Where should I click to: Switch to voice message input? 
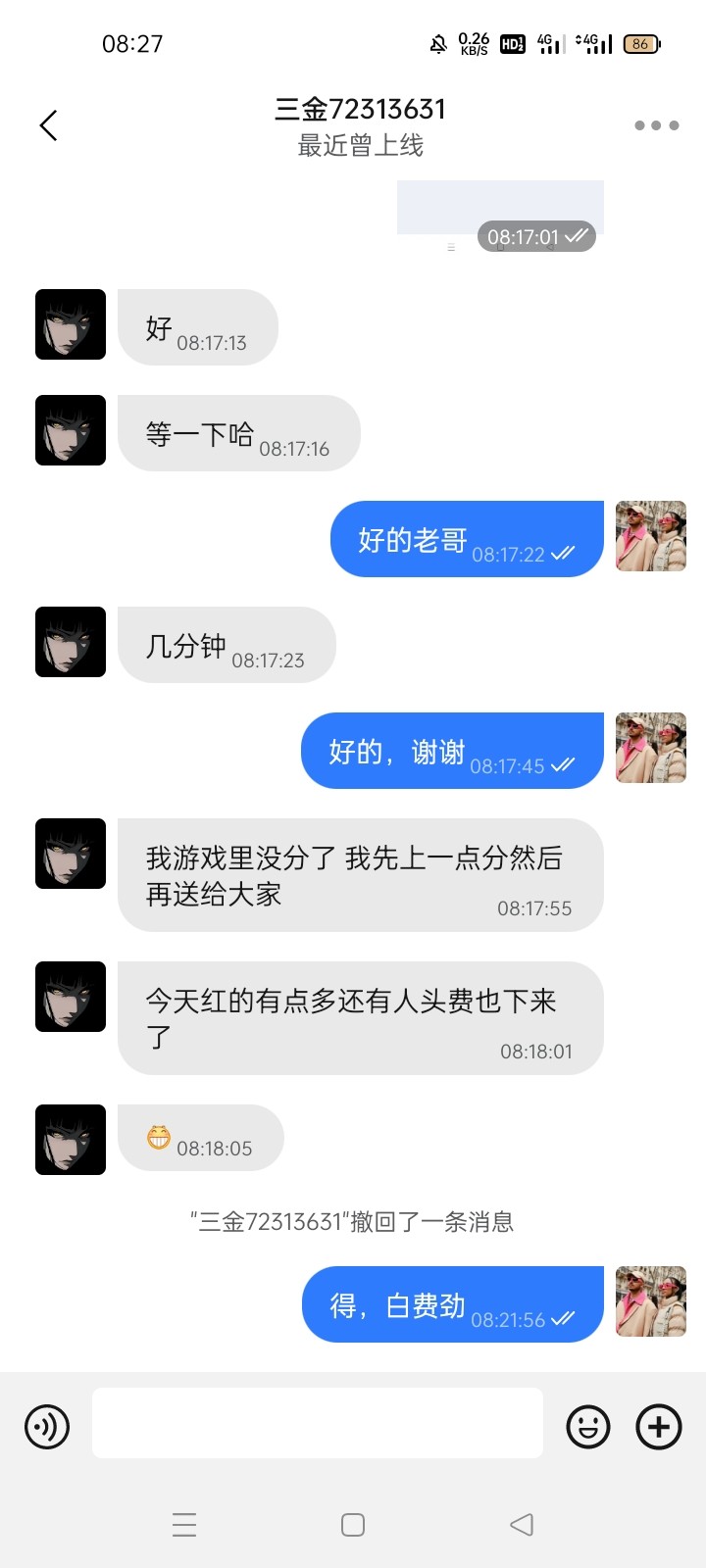(x=47, y=1427)
